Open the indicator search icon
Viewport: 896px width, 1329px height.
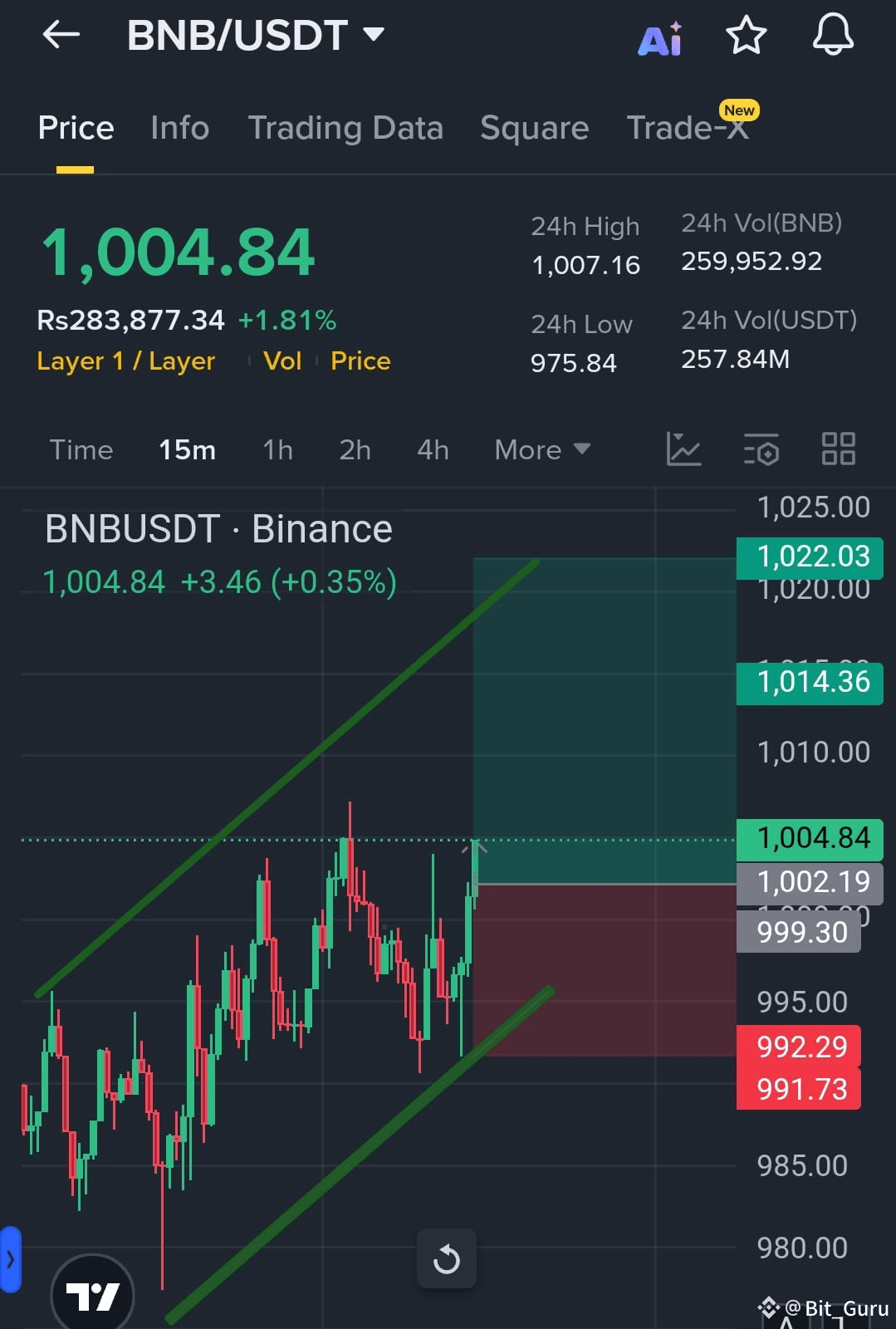(x=761, y=449)
